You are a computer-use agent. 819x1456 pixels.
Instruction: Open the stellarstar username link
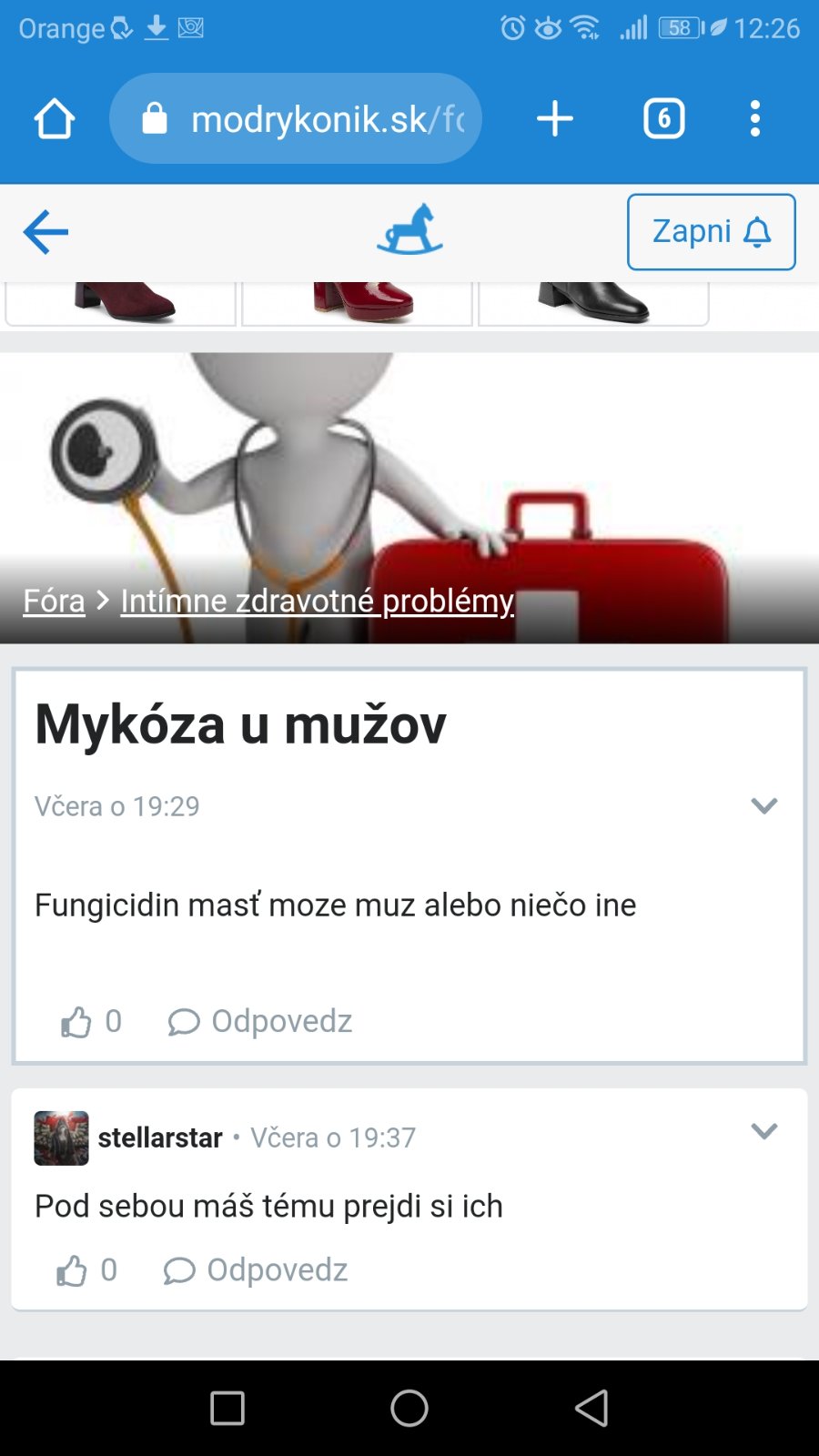pos(160,1137)
